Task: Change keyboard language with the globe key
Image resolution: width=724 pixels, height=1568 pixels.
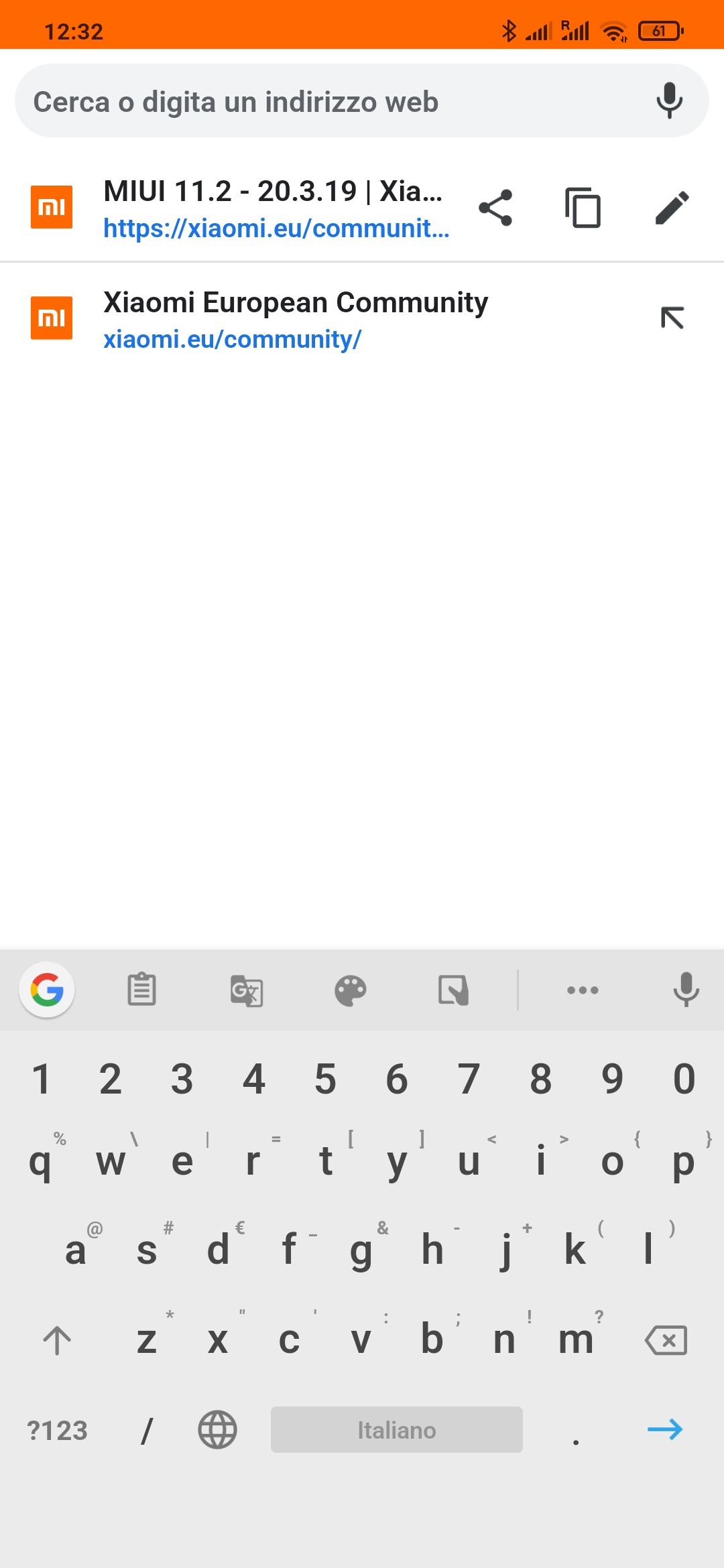Action: pos(218,1429)
